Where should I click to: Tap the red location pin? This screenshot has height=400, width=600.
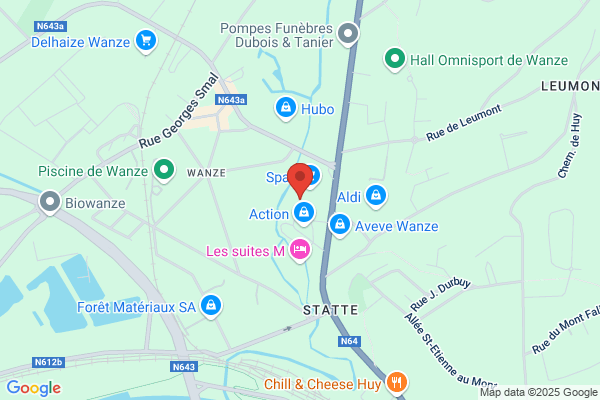pyautogui.click(x=300, y=180)
